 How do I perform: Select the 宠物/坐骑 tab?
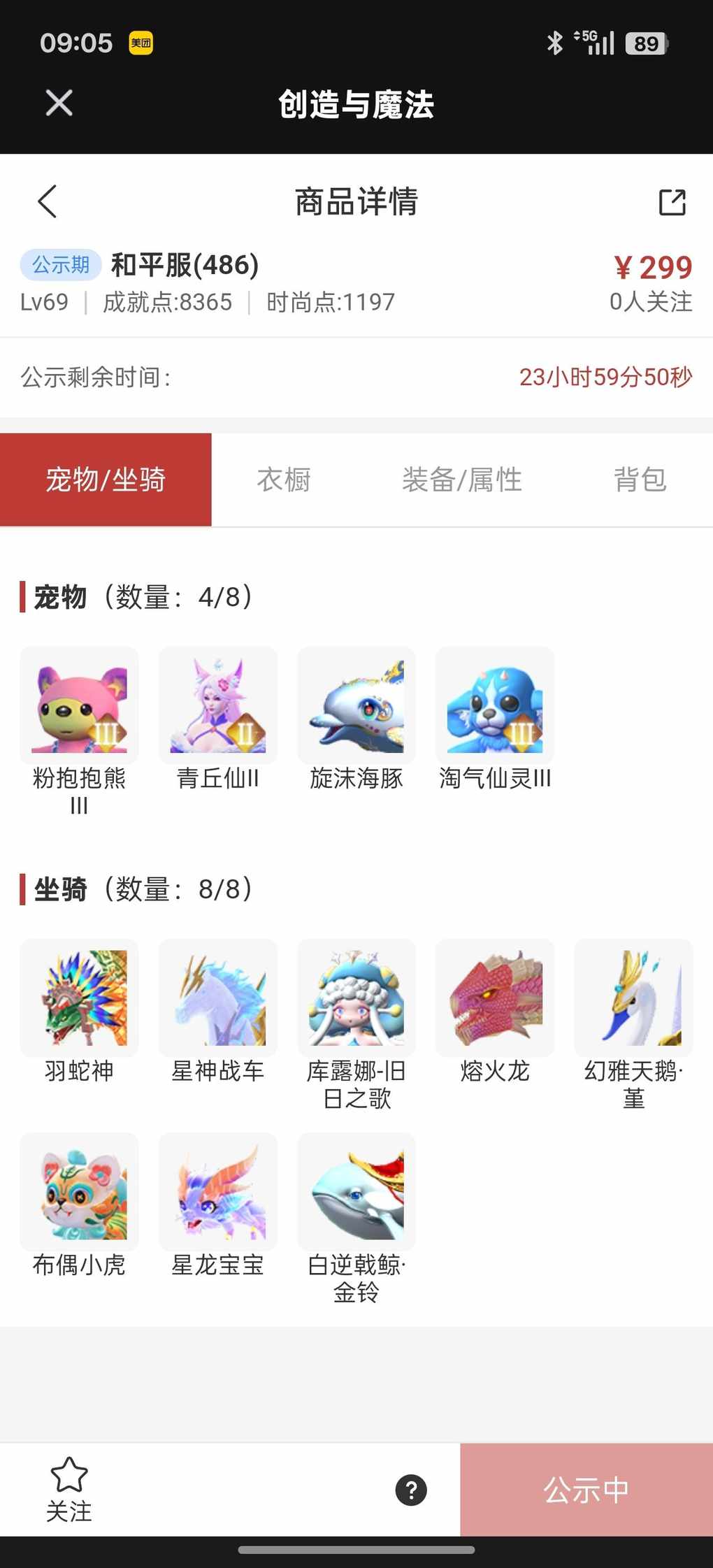click(106, 480)
